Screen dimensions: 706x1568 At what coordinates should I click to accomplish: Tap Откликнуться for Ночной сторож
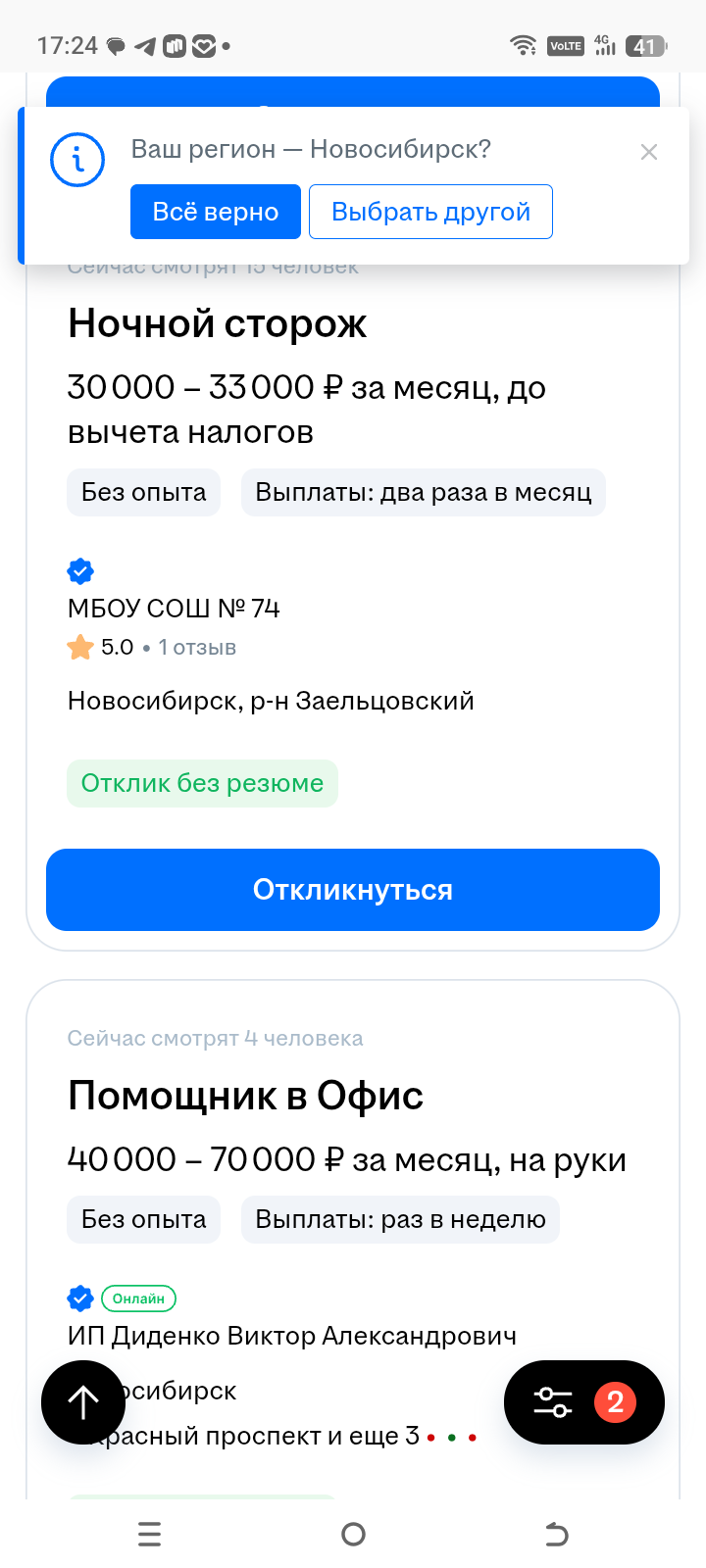pos(353,890)
